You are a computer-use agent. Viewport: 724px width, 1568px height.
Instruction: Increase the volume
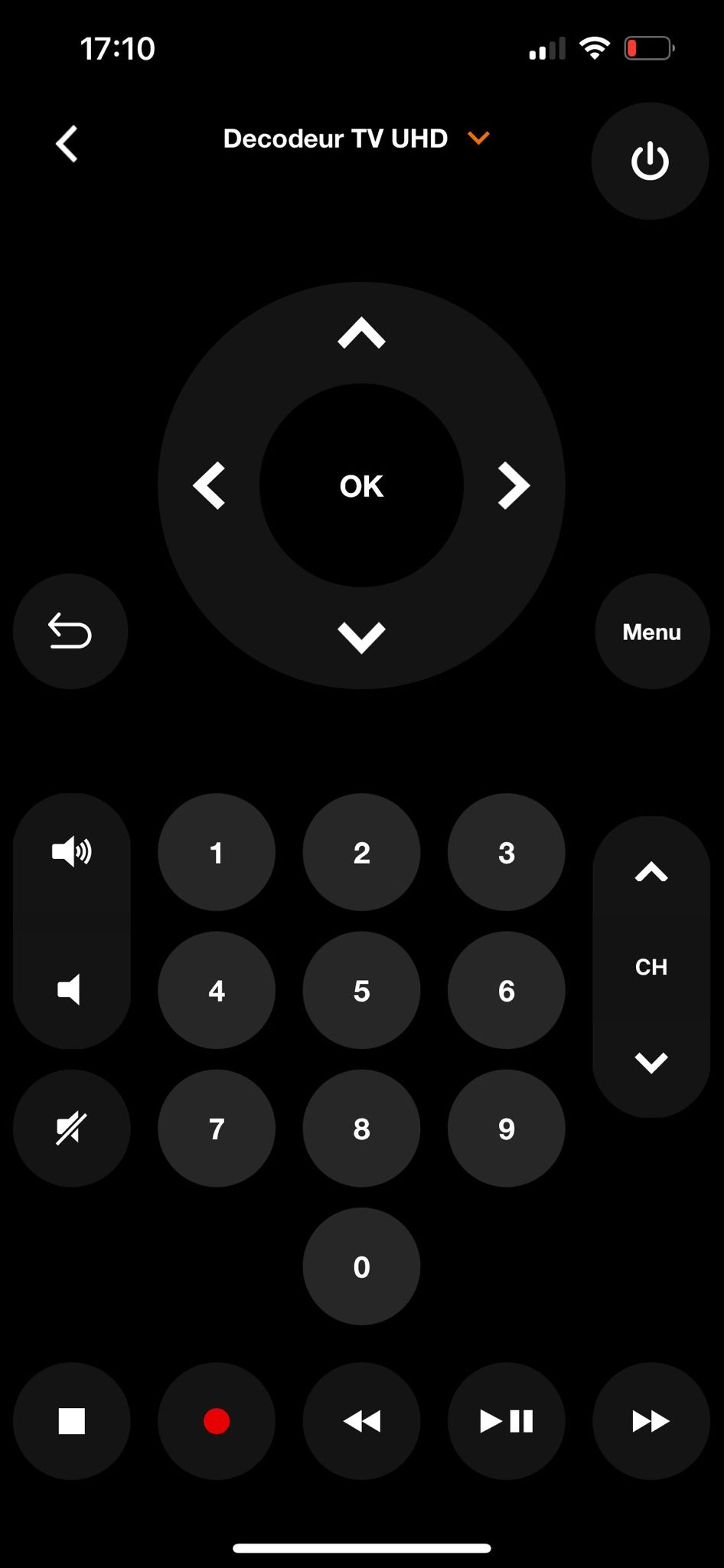click(x=71, y=851)
